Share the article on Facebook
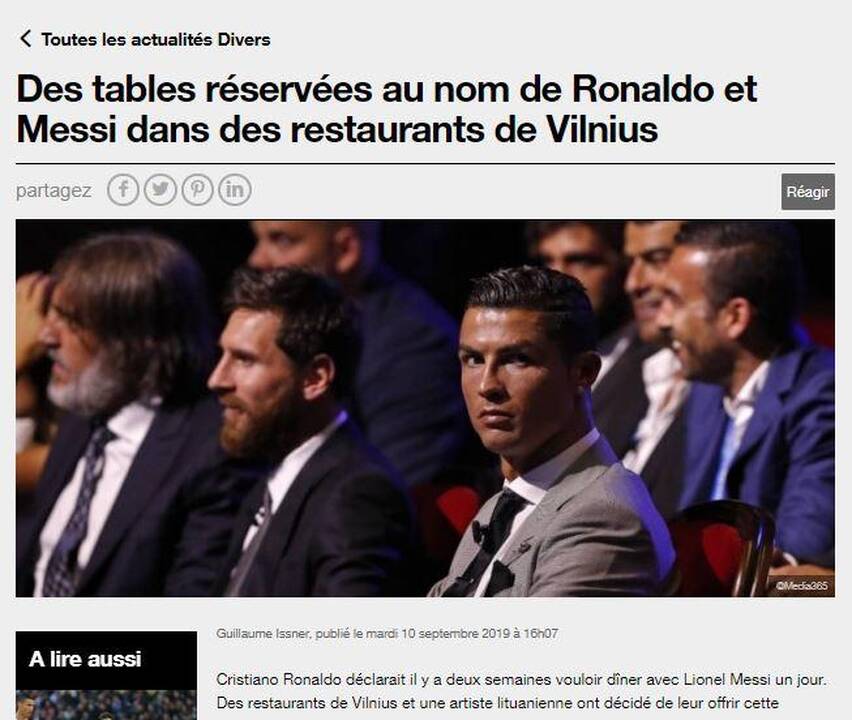 click(123, 190)
